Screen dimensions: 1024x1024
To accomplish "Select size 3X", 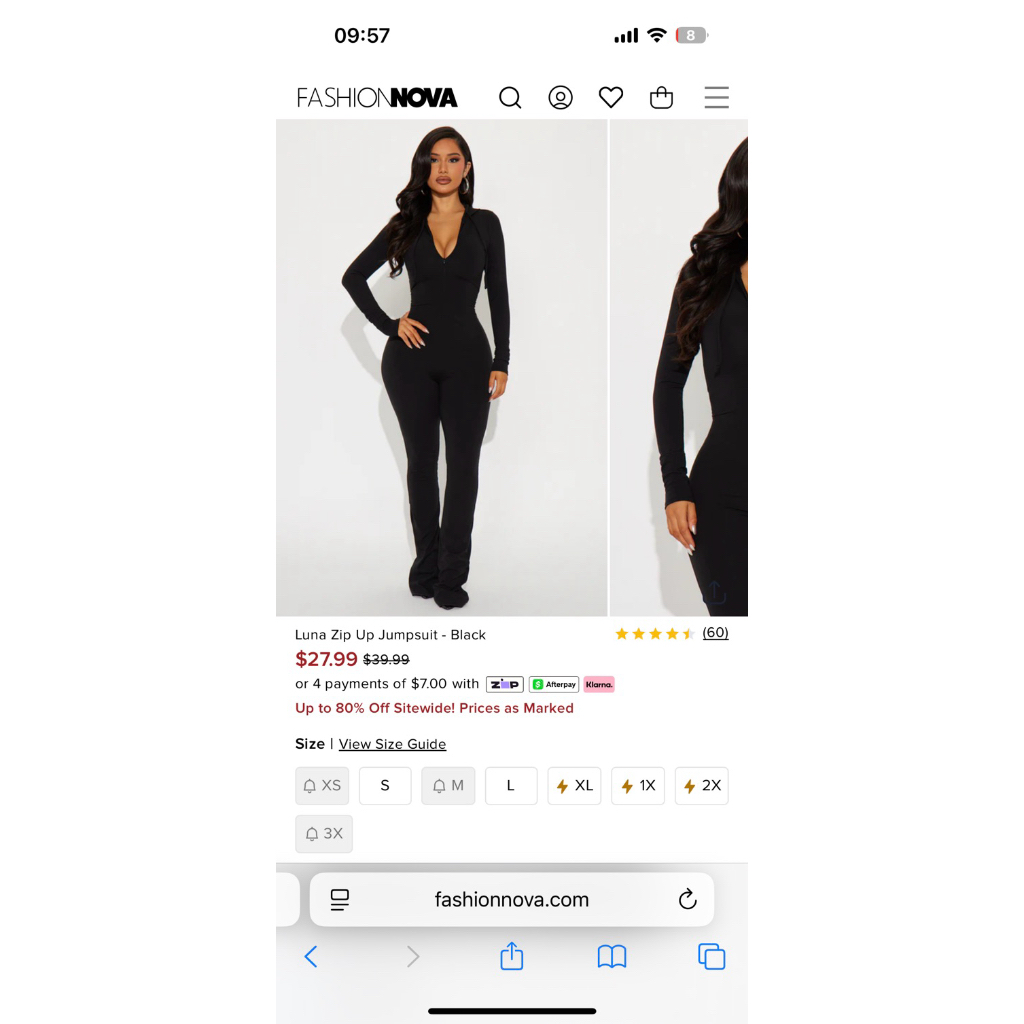I will point(324,834).
